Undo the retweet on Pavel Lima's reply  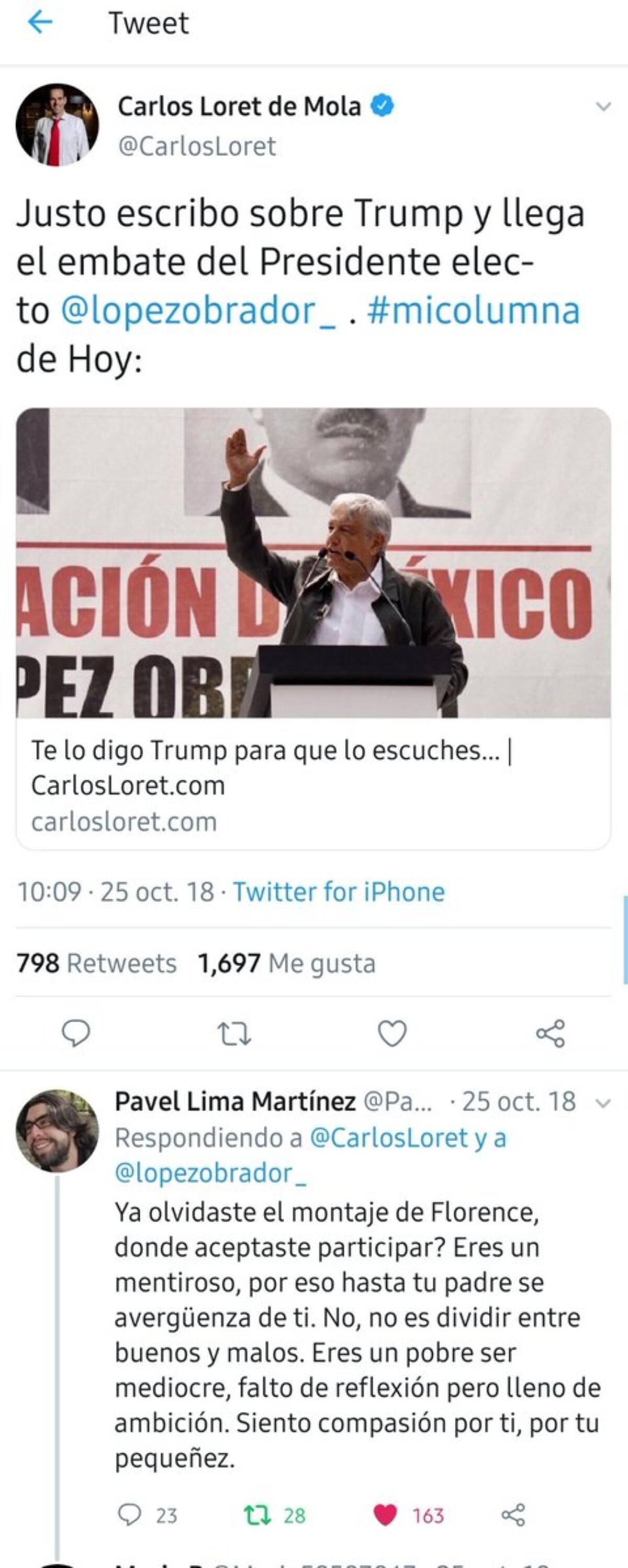258,1515
